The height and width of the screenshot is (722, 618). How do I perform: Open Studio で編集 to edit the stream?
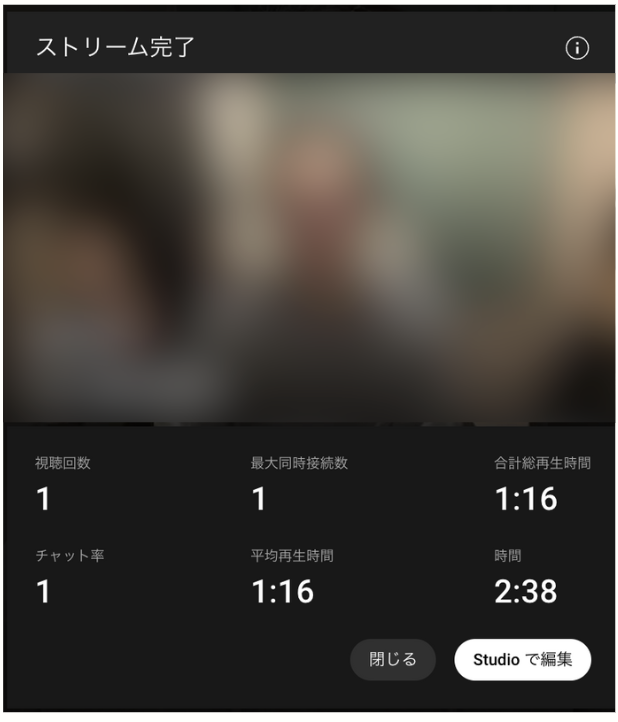click(x=522, y=660)
